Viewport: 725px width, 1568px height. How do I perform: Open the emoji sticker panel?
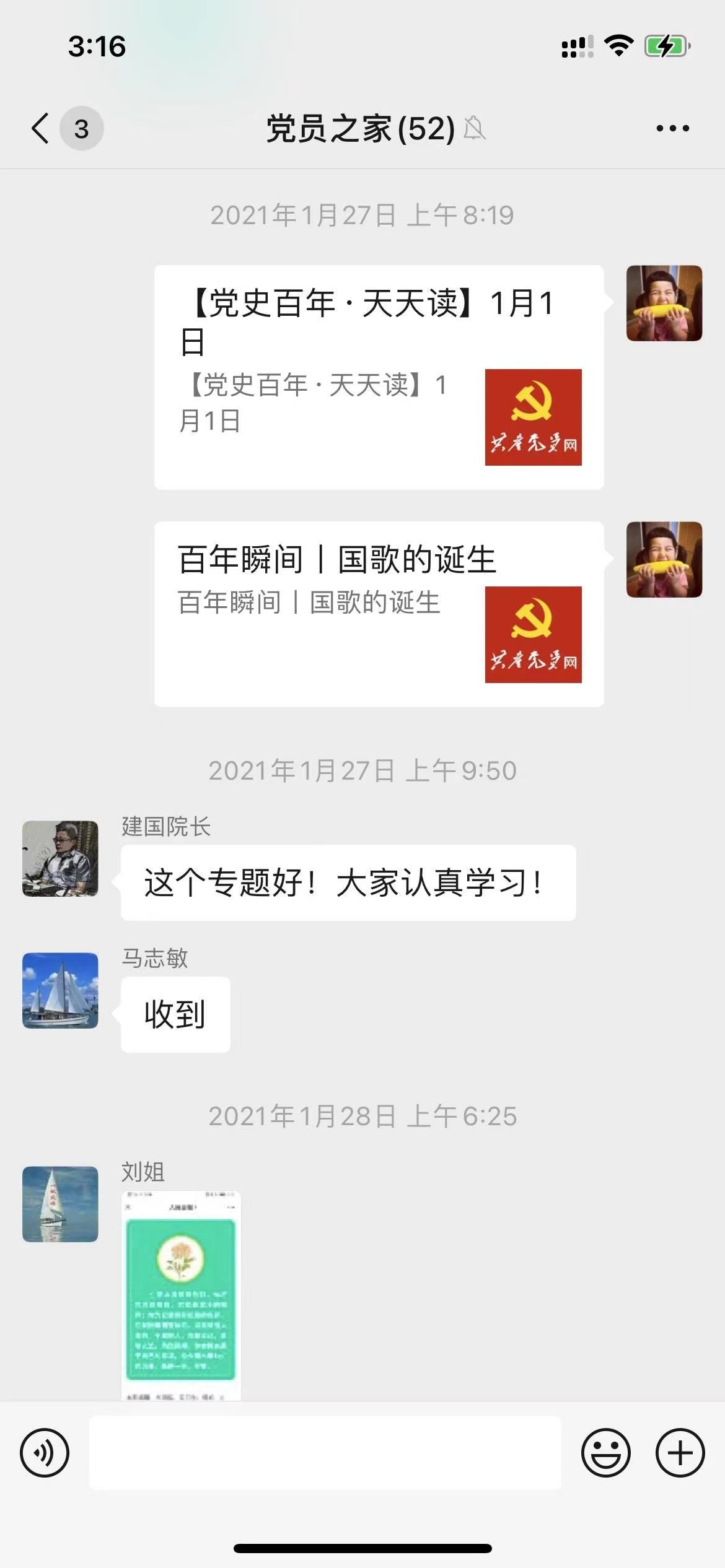(605, 1453)
